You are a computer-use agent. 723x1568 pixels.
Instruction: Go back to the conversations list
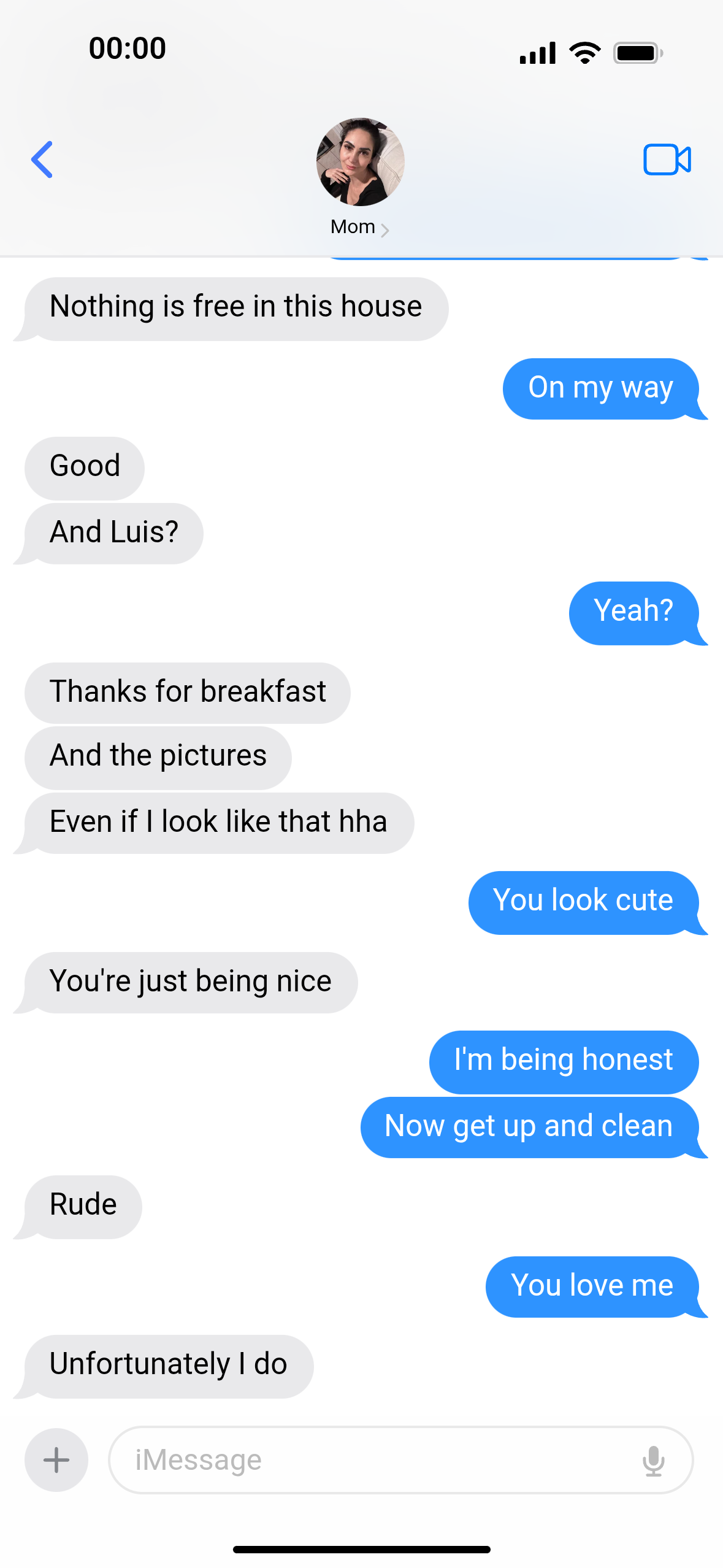click(x=42, y=159)
